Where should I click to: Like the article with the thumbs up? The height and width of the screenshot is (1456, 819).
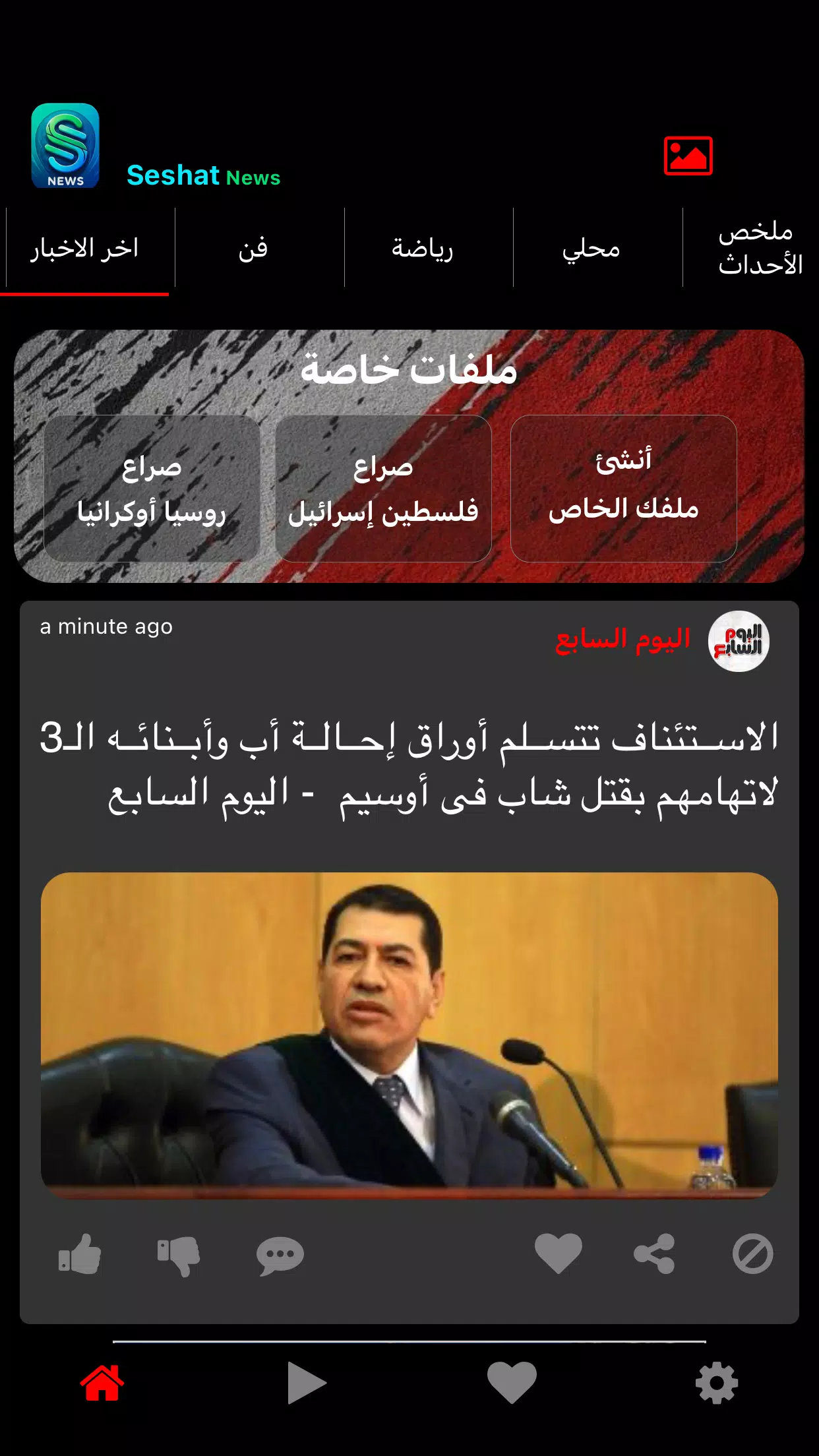(80, 1254)
